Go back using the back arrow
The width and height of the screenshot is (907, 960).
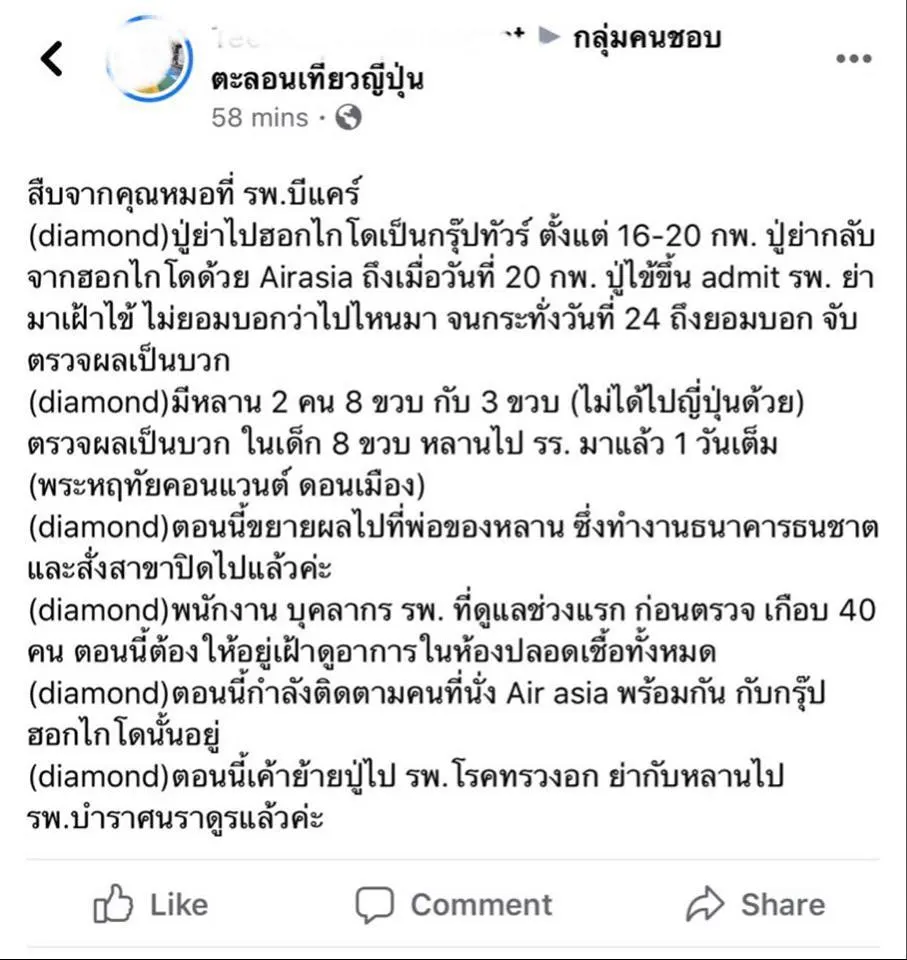coord(52,59)
